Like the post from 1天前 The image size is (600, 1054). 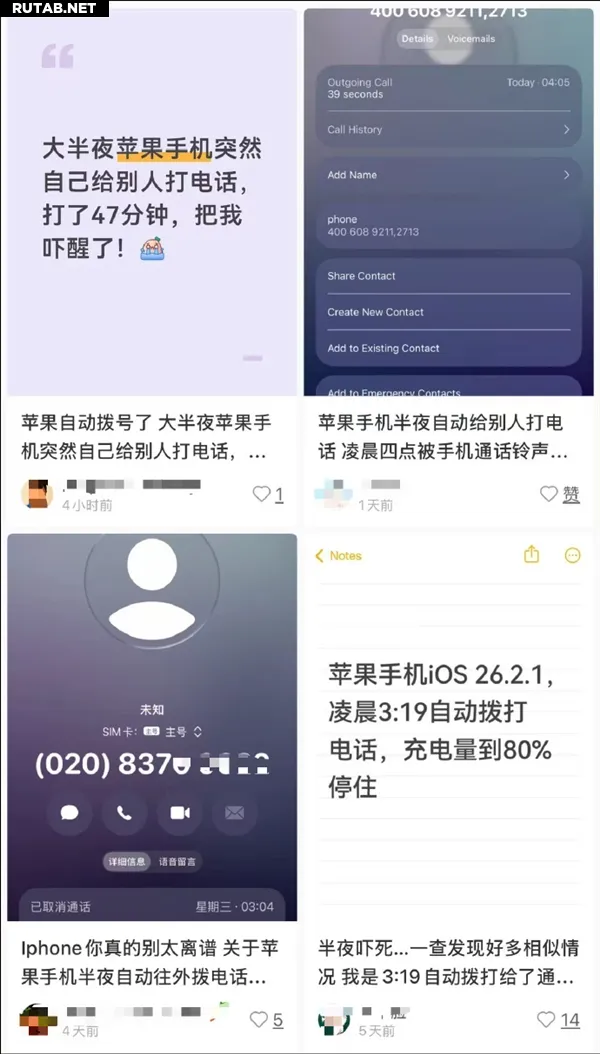549,494
